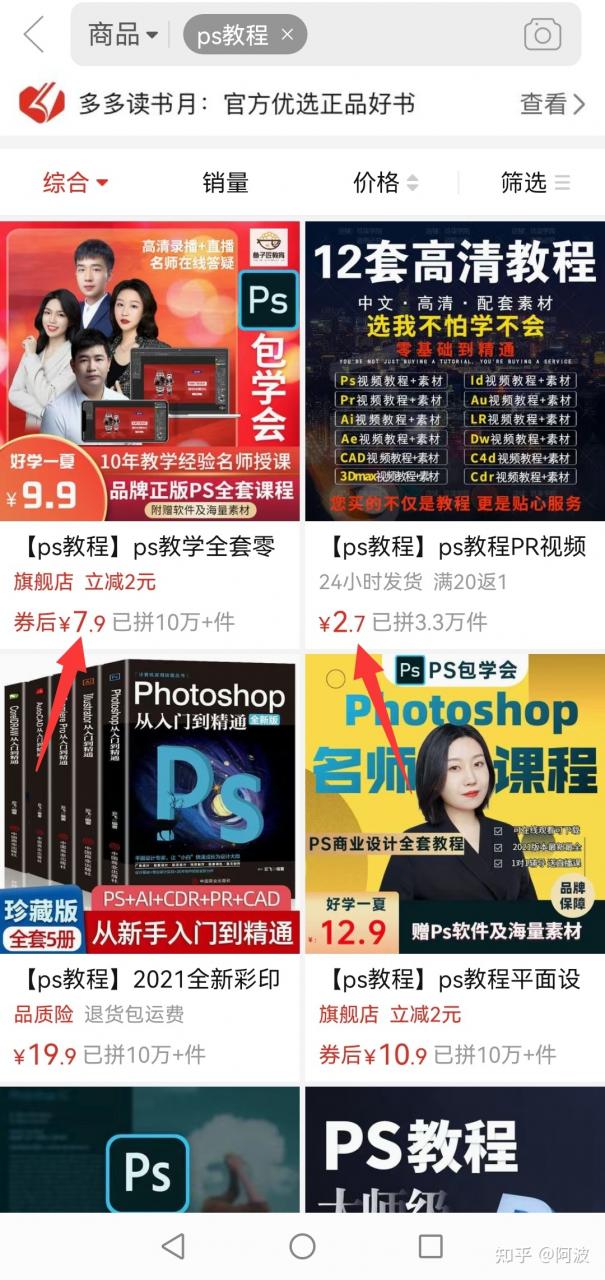Tap the system home button

(x=302, y=1246)
